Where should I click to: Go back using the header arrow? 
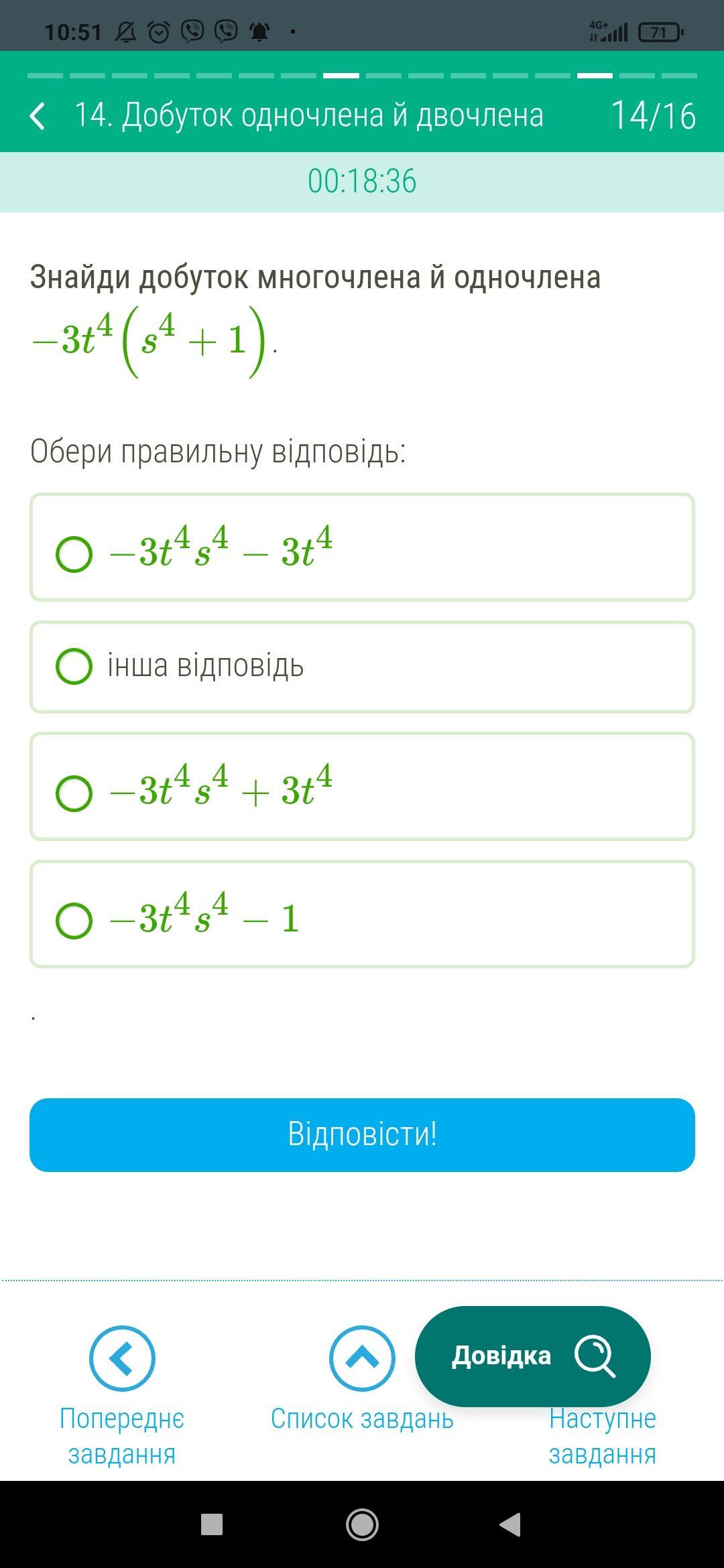click(x=38, y=115)
